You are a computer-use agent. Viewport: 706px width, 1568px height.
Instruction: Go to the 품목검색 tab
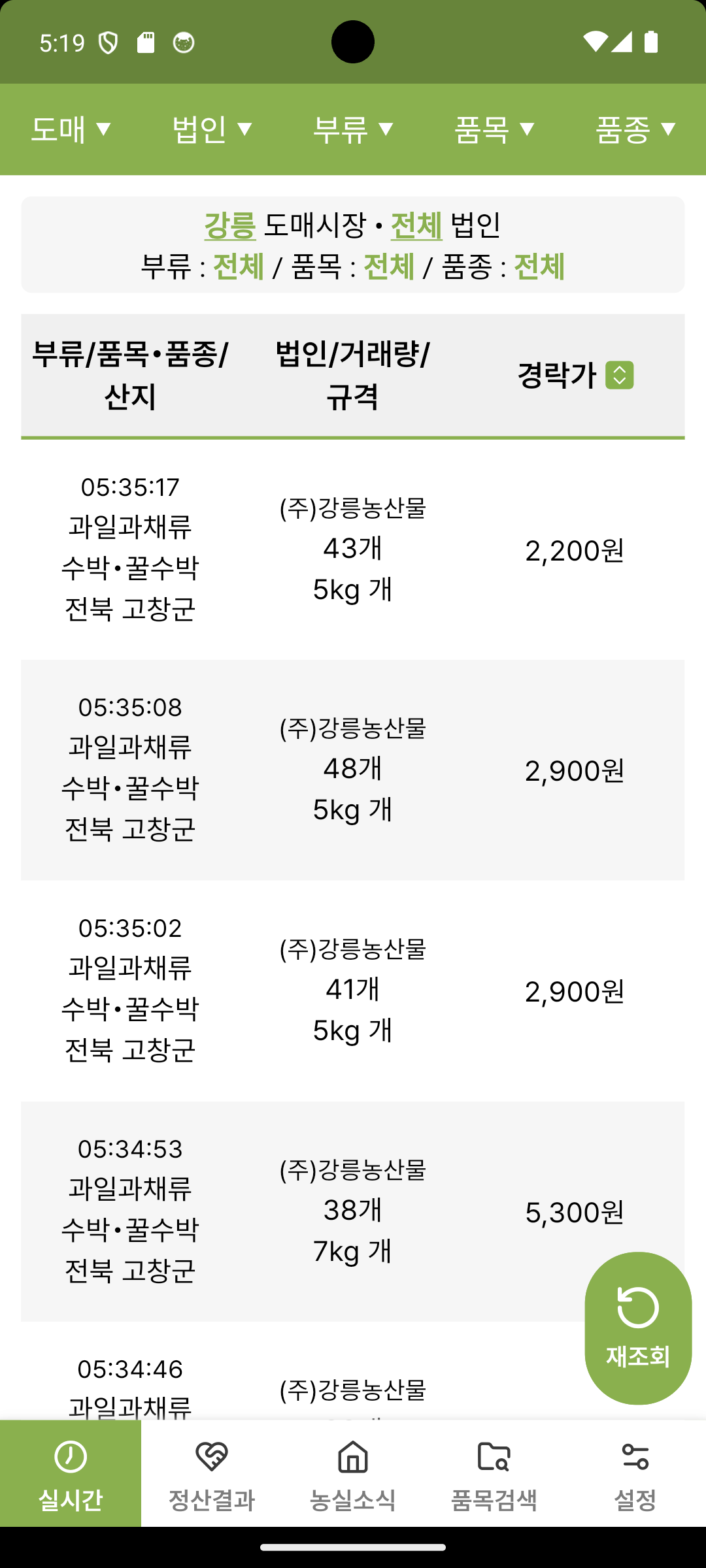pyautogui.click(x=494, y=1474)
